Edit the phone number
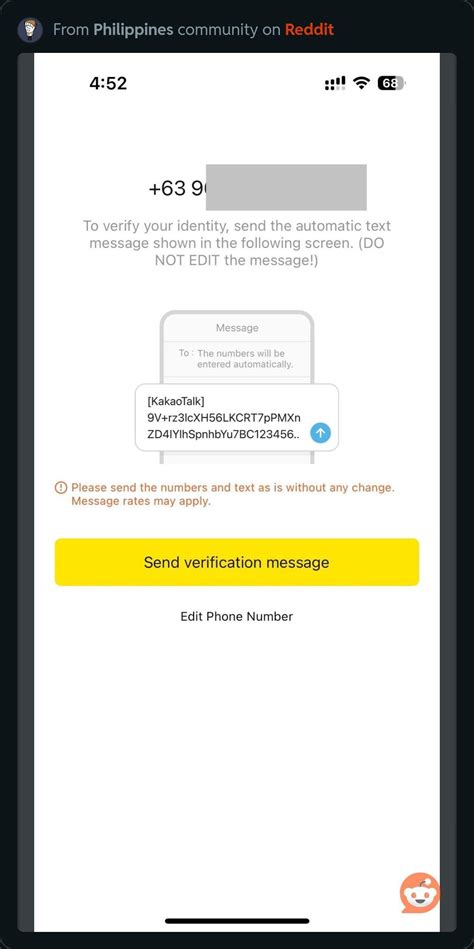 click(237, 617)
